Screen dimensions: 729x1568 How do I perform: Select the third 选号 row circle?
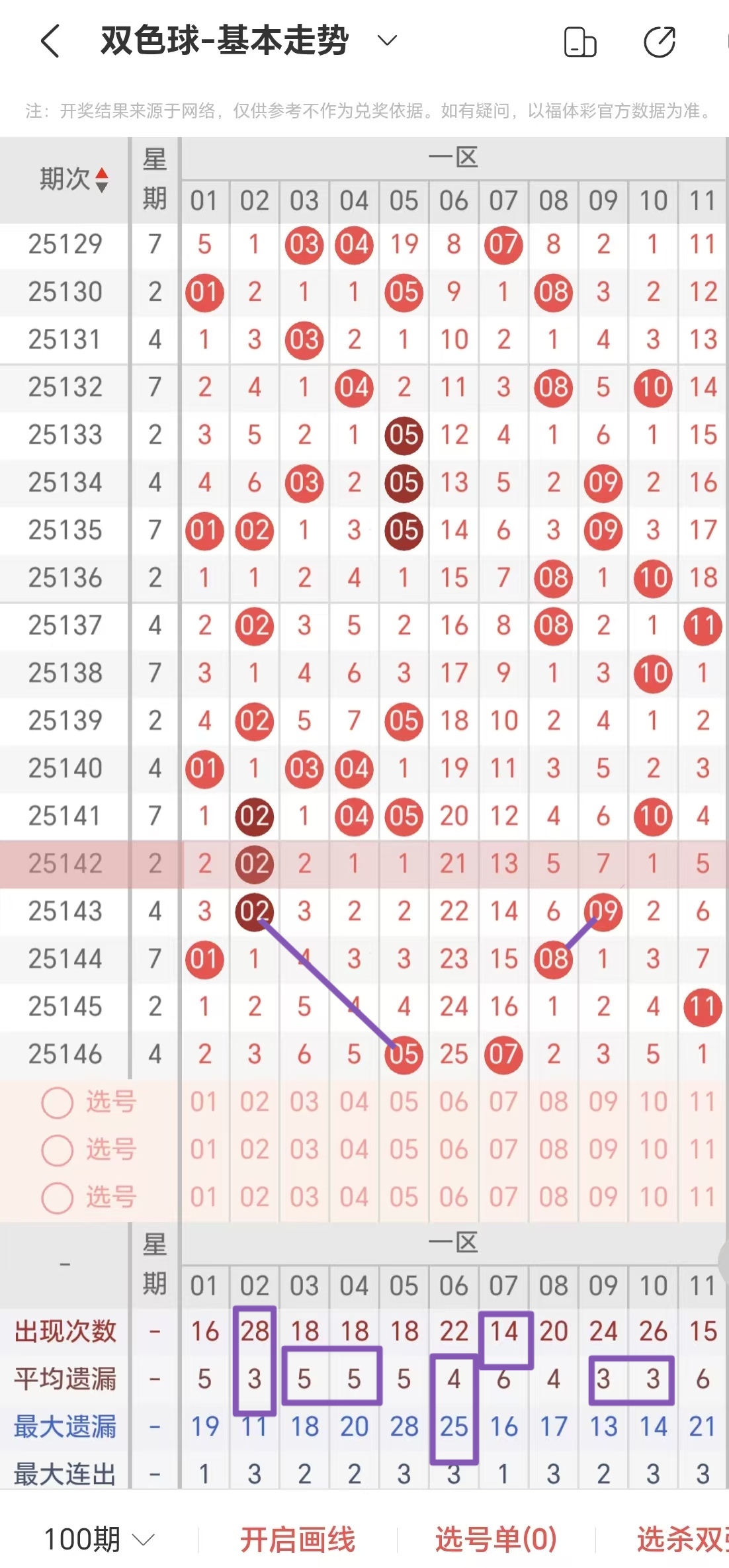coord(58,1196)
